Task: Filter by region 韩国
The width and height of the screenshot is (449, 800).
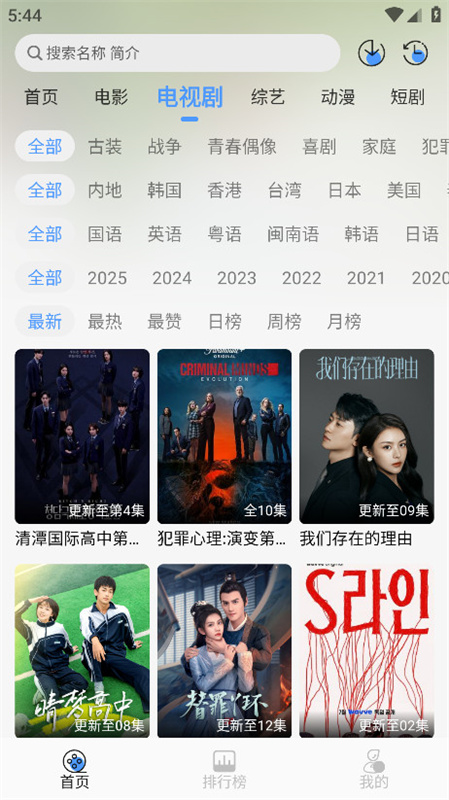Action: tap(164, 191)
